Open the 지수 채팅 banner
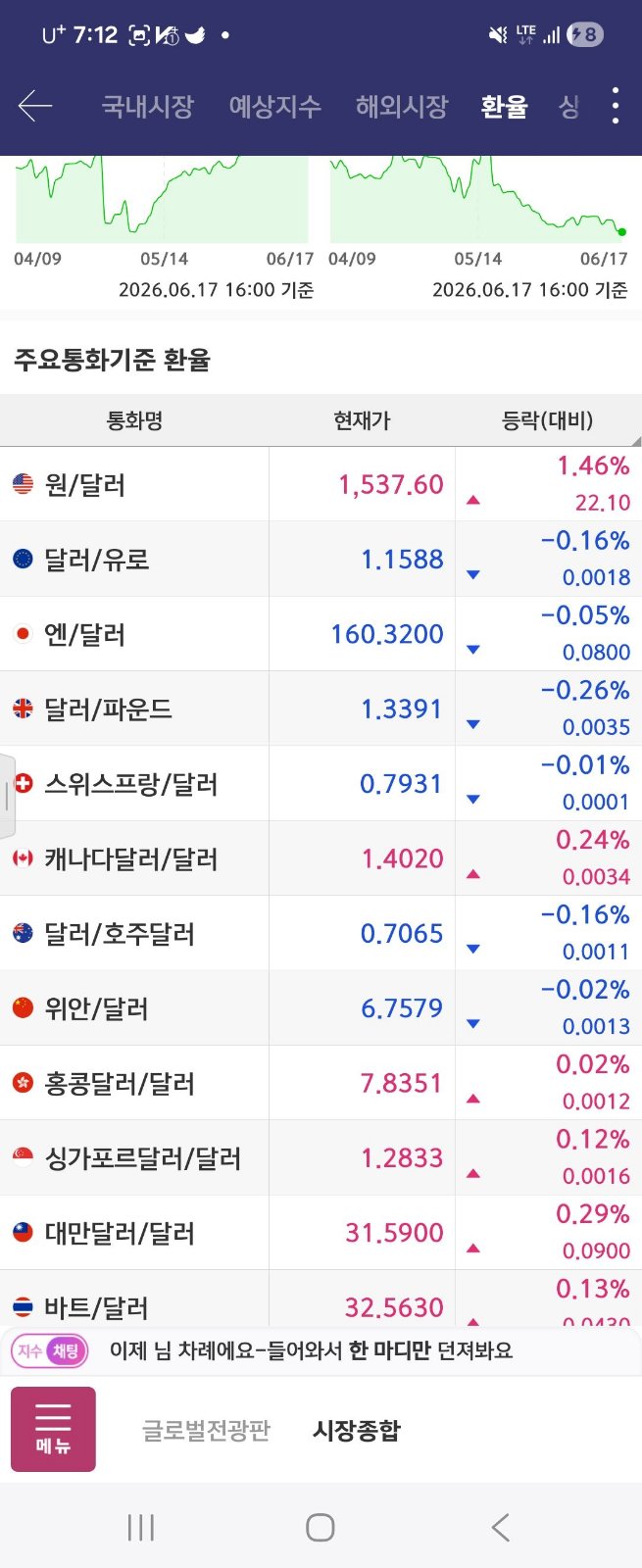 pyautogui.click(x=321, y=1350)
